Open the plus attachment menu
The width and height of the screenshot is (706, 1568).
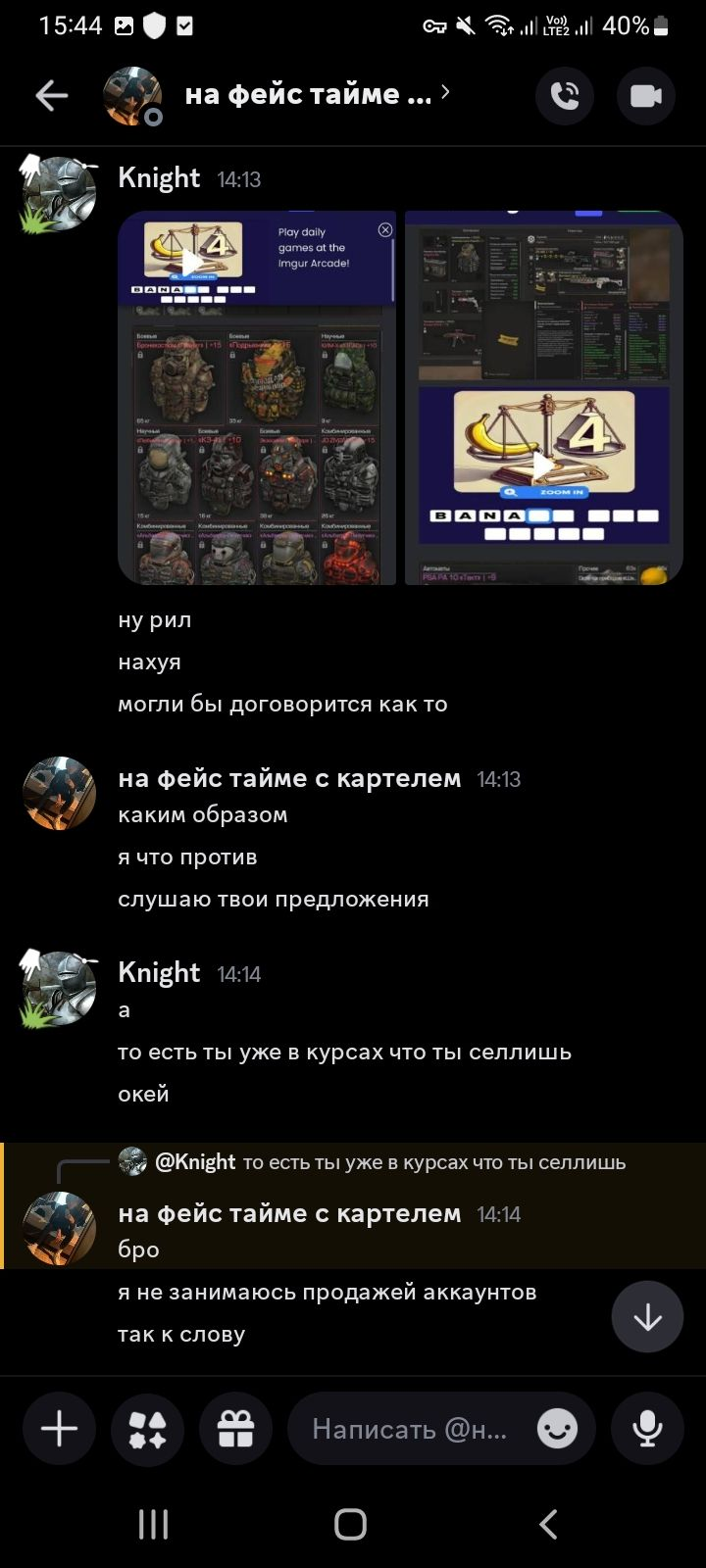pyautogui.click(x=59, y=1429)
